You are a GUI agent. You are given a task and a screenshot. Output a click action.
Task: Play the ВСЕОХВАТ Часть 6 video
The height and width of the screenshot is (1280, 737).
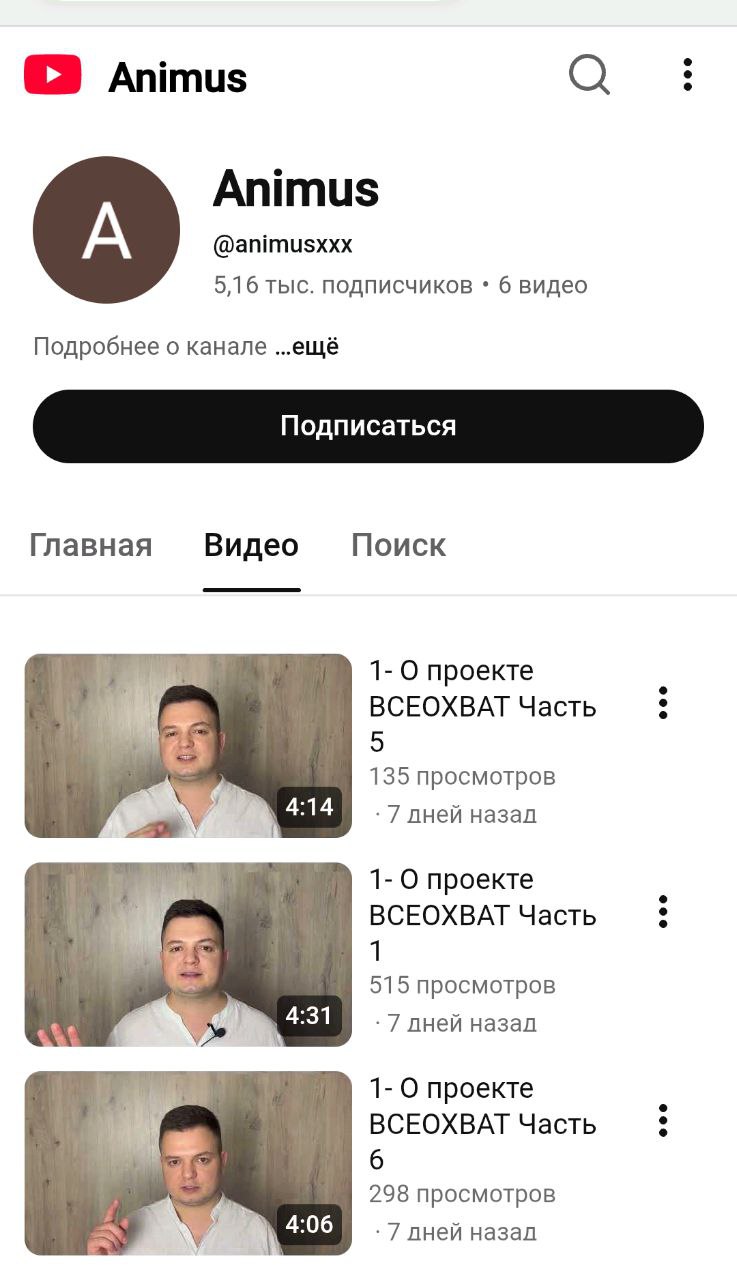pos(188,1163)
